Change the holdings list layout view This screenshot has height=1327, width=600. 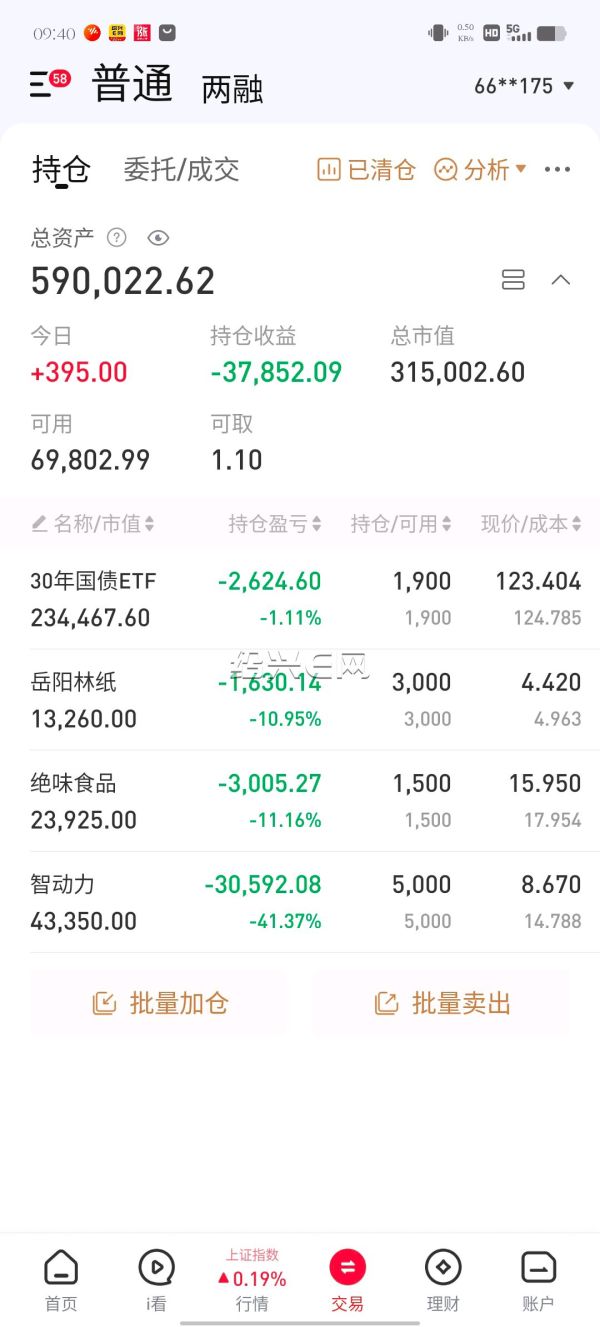coord(513,280)
